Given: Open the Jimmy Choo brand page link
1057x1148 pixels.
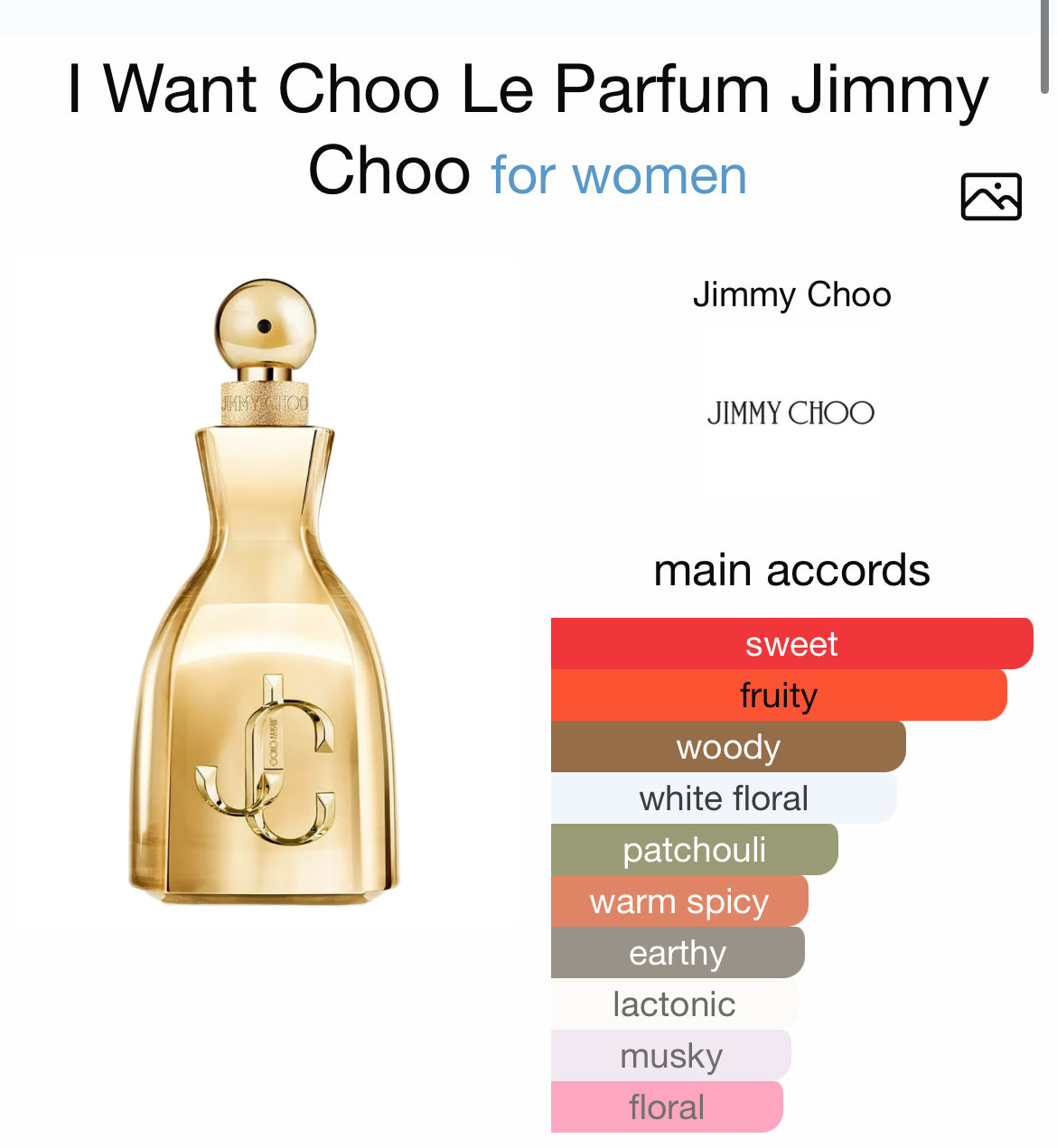Looking at the screenshot, I should point(791,294).
